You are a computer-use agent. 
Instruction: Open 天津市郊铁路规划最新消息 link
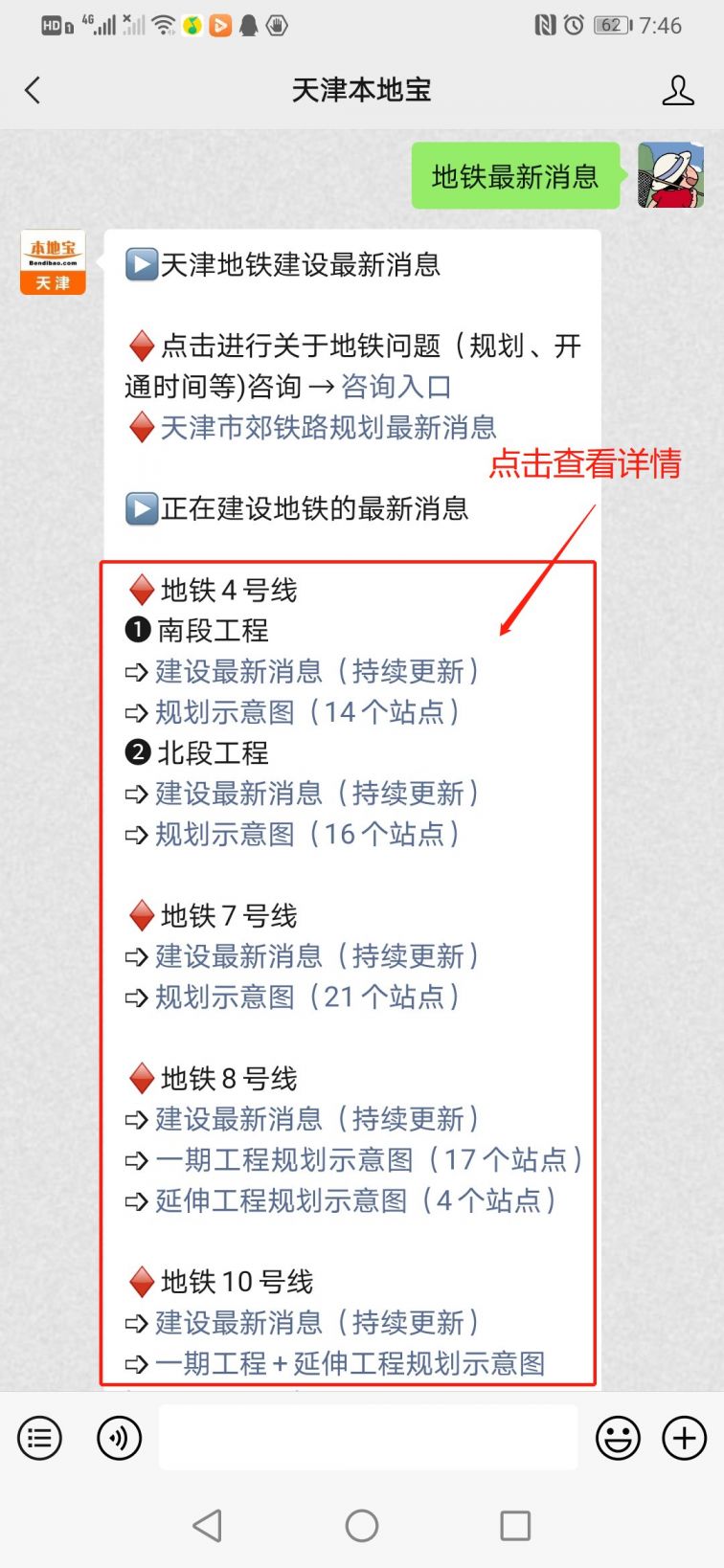[x=328, y=427]
